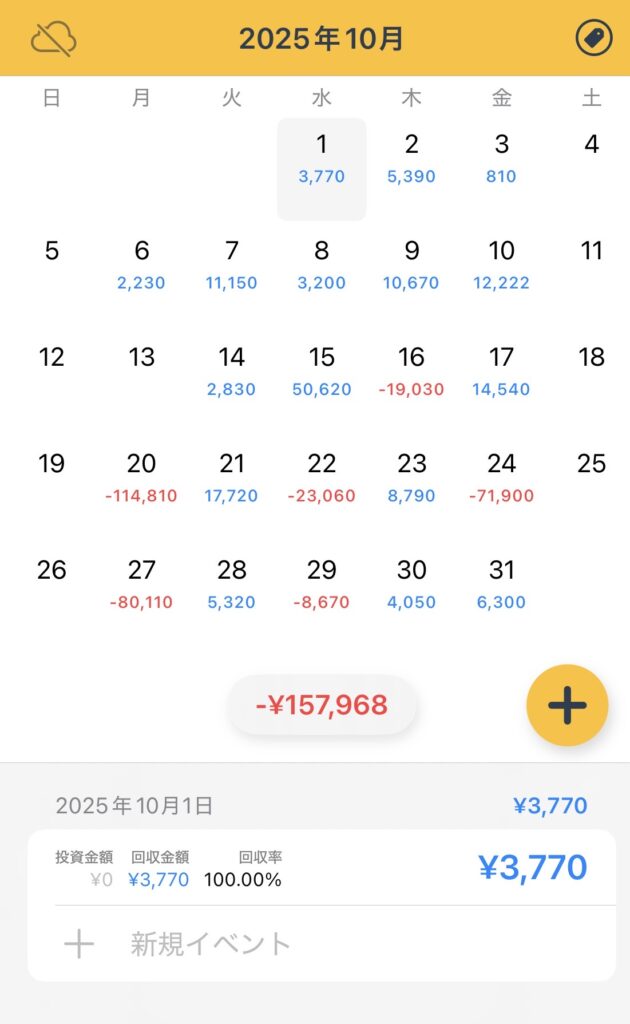Image resolution: width=630 pixels, height=1024 pixels.
Task: Choose October 21 with 17,720
Action: 232,478
